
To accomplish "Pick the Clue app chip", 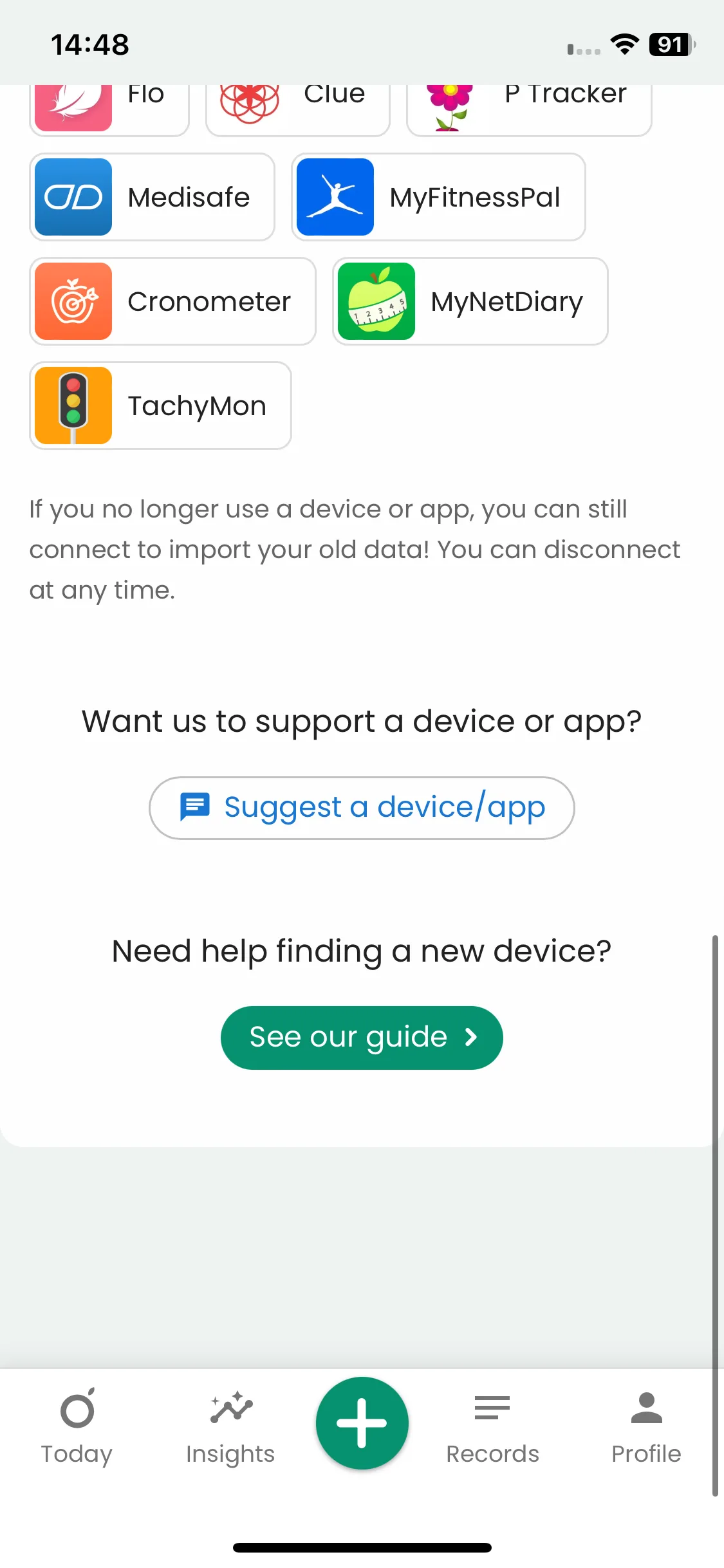I will coord(298,109).
